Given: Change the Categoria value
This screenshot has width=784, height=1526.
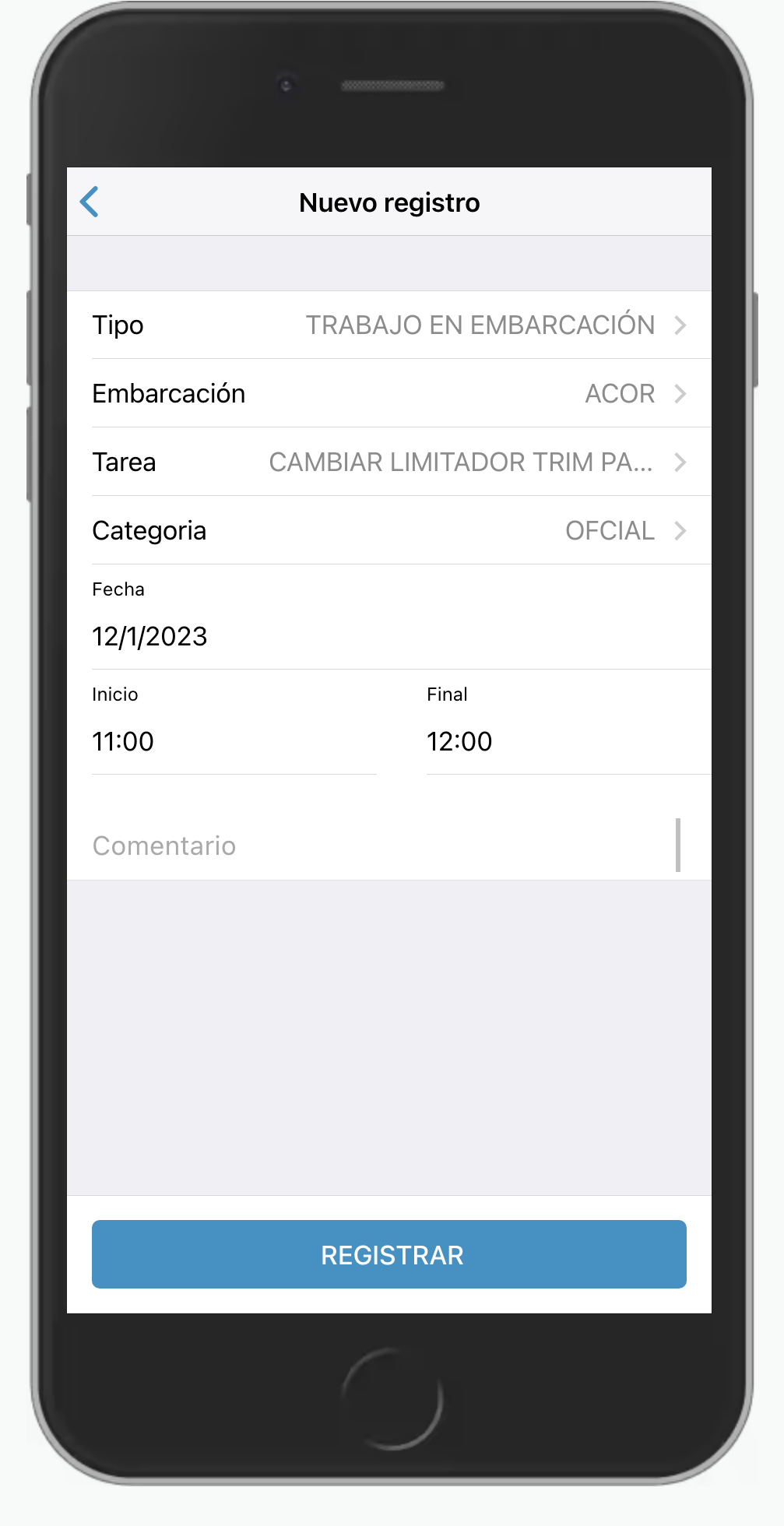Looking at the screenshot, I should (x=389, y=530).
